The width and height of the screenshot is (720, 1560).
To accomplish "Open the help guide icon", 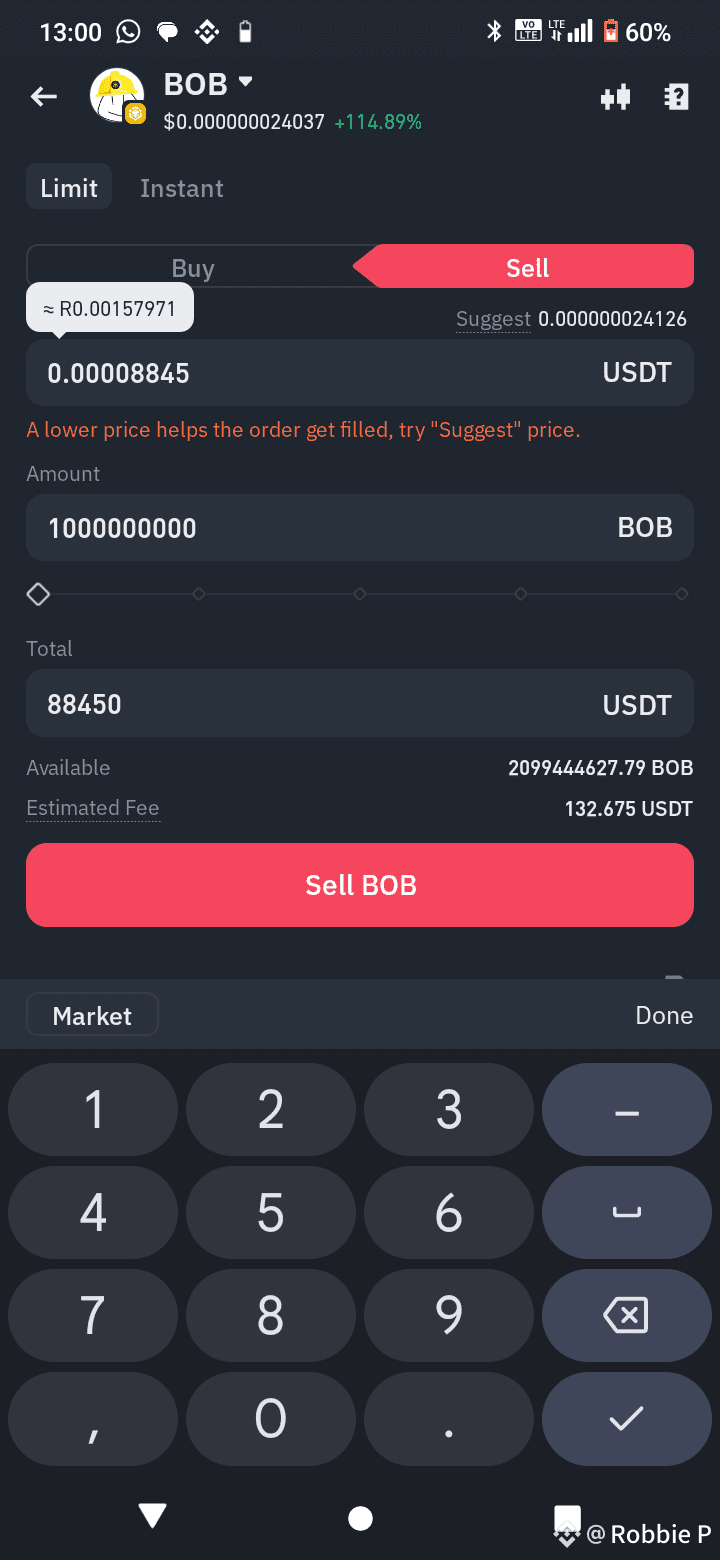I will [677, 97].
